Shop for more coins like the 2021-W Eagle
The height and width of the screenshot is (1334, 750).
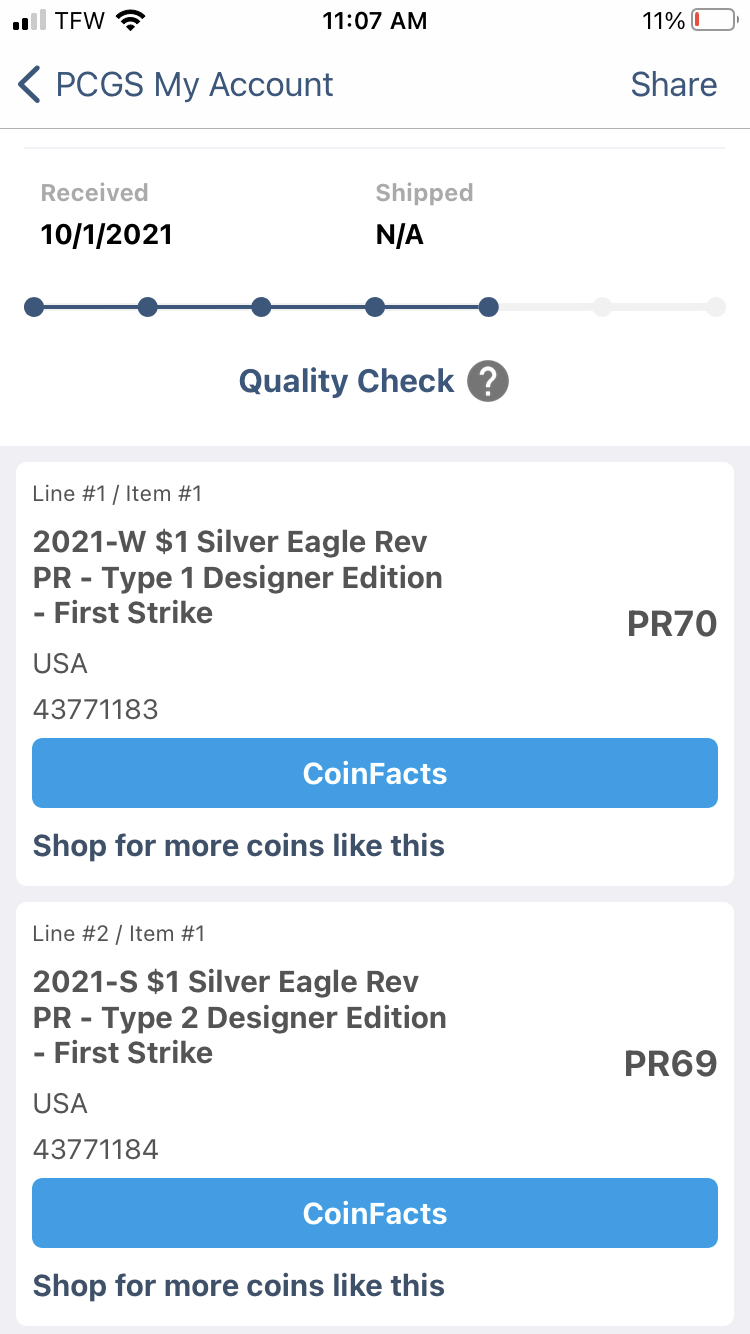pyautogui.click(x=239, y=845)
